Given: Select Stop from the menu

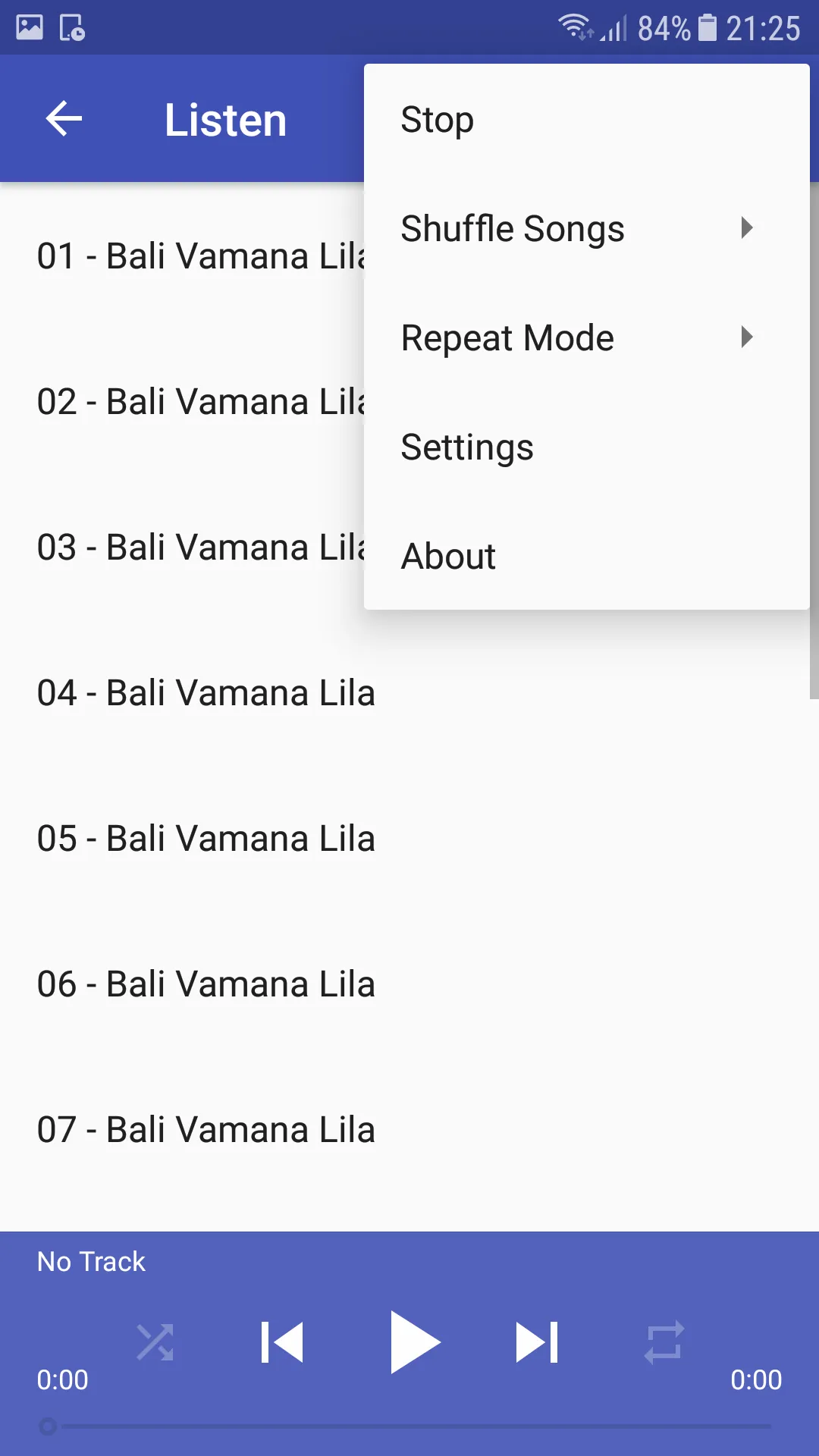Looking at the screenshot, I should (587, 119).
